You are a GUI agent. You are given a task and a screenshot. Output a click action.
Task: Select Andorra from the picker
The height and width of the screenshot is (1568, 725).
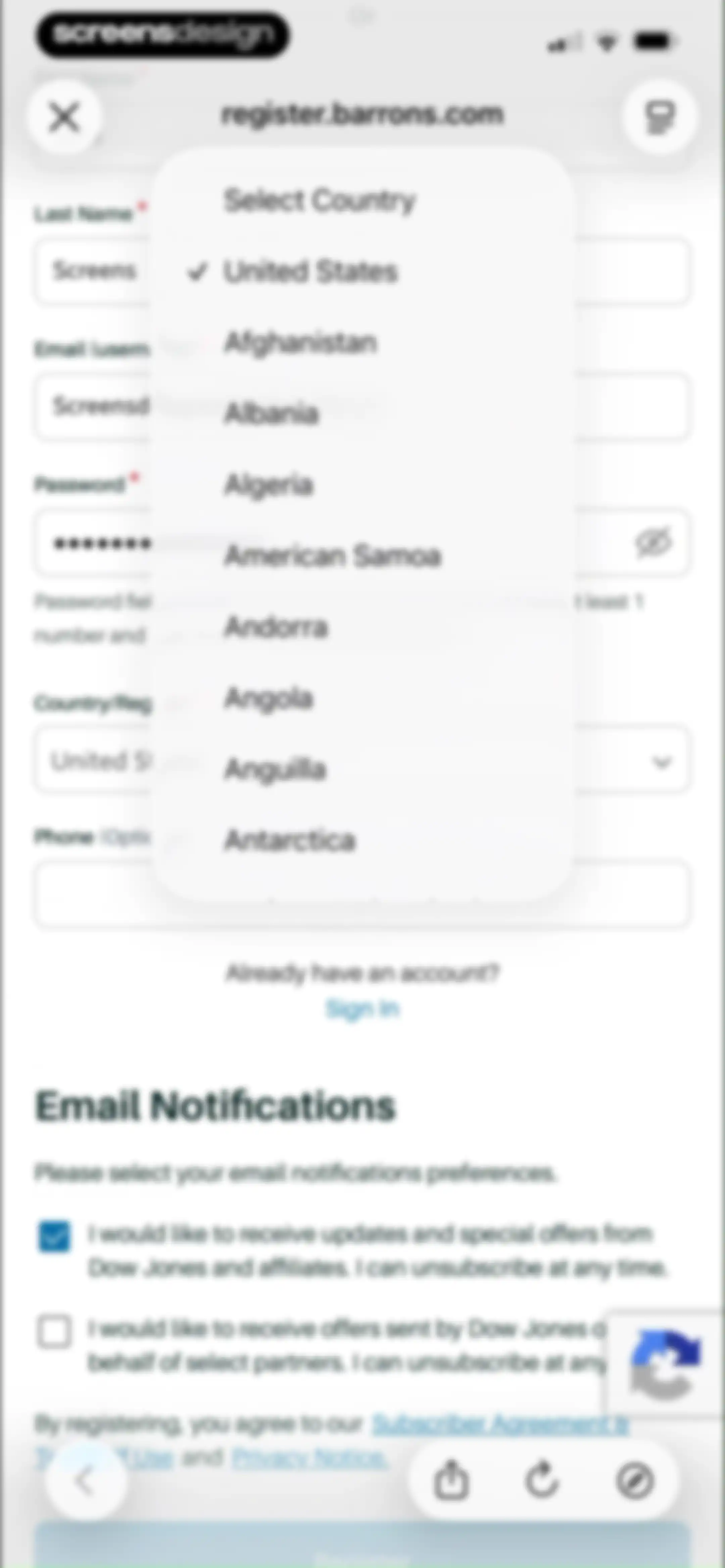coord(363,627)
